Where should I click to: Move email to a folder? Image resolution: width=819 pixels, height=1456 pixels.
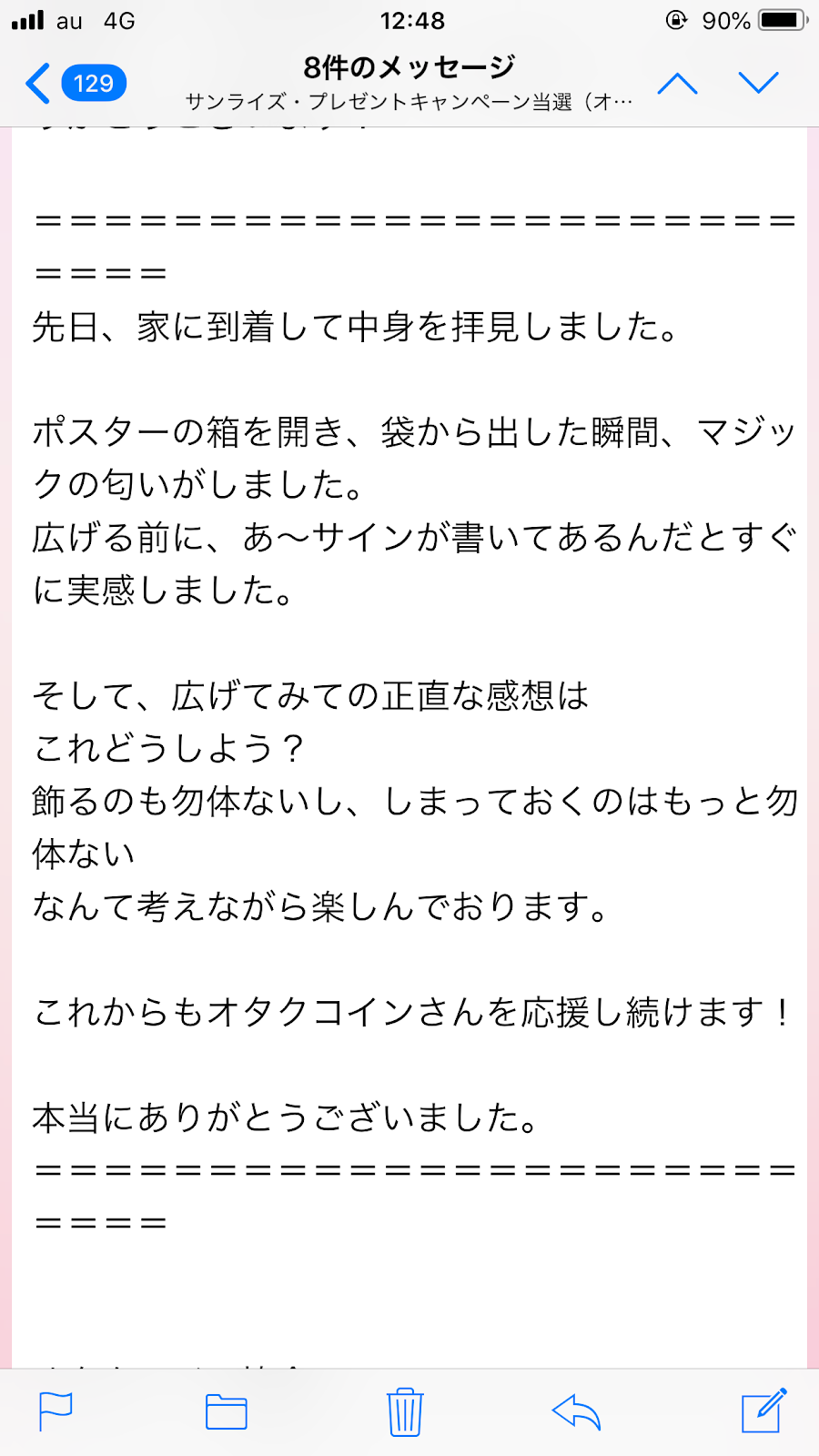(x=226, y=1412)
